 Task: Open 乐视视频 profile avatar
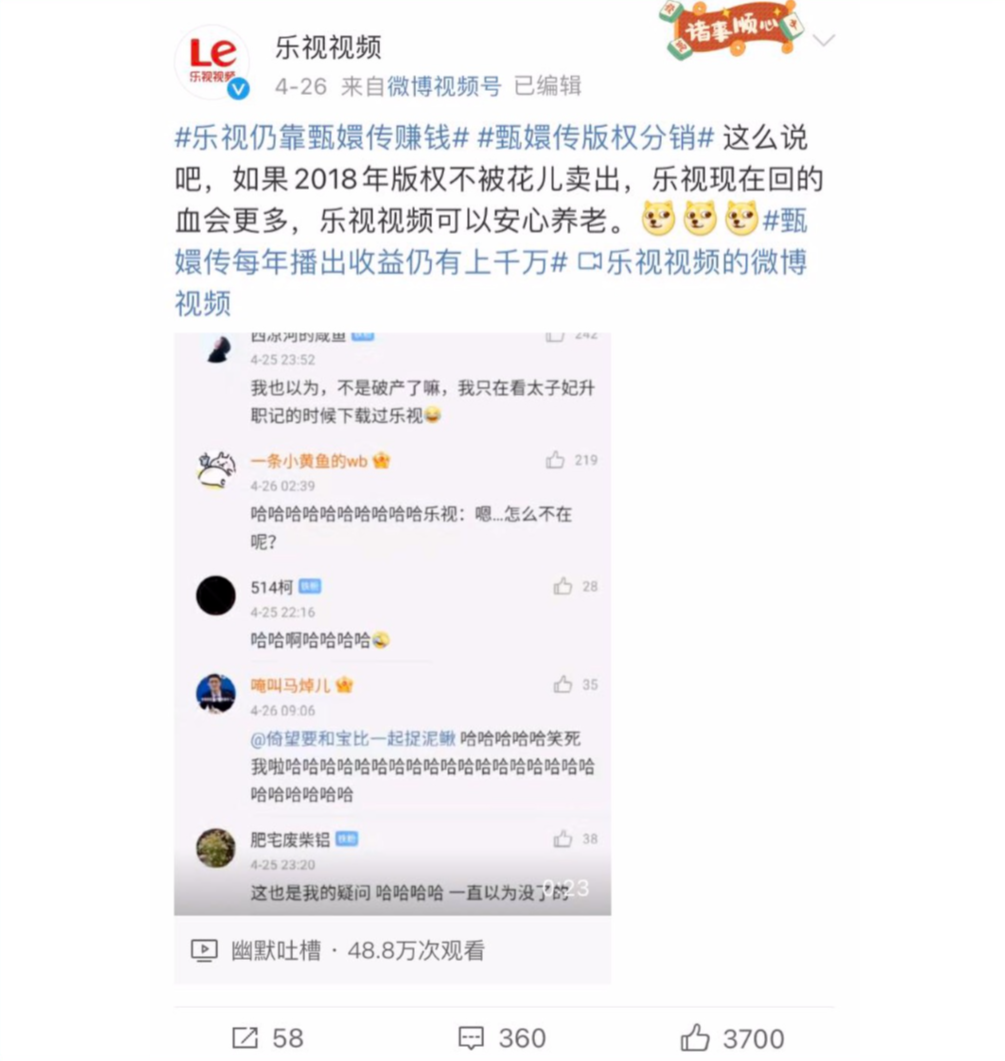click(x=211, y=61)
